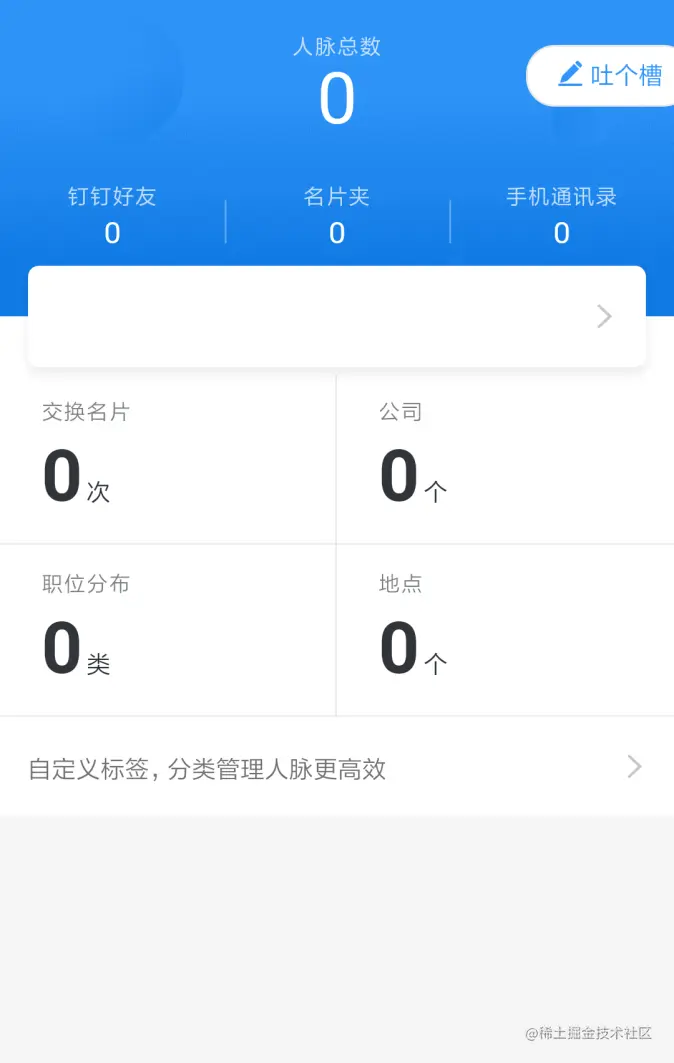View the 公司 breakdown tile
This screenshot has height=1063, width=674.
pos(505,459)
